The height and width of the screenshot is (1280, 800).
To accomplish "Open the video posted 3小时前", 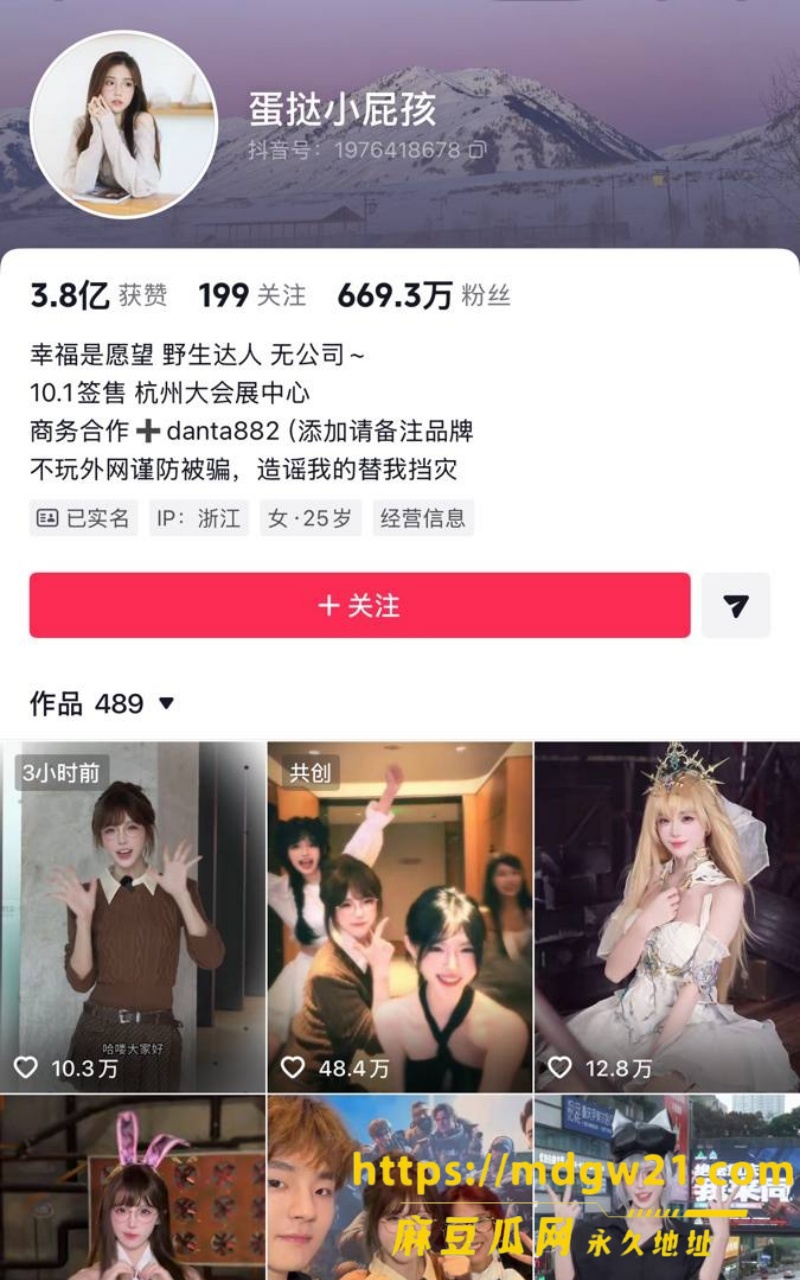I will (x=133, y=917).
